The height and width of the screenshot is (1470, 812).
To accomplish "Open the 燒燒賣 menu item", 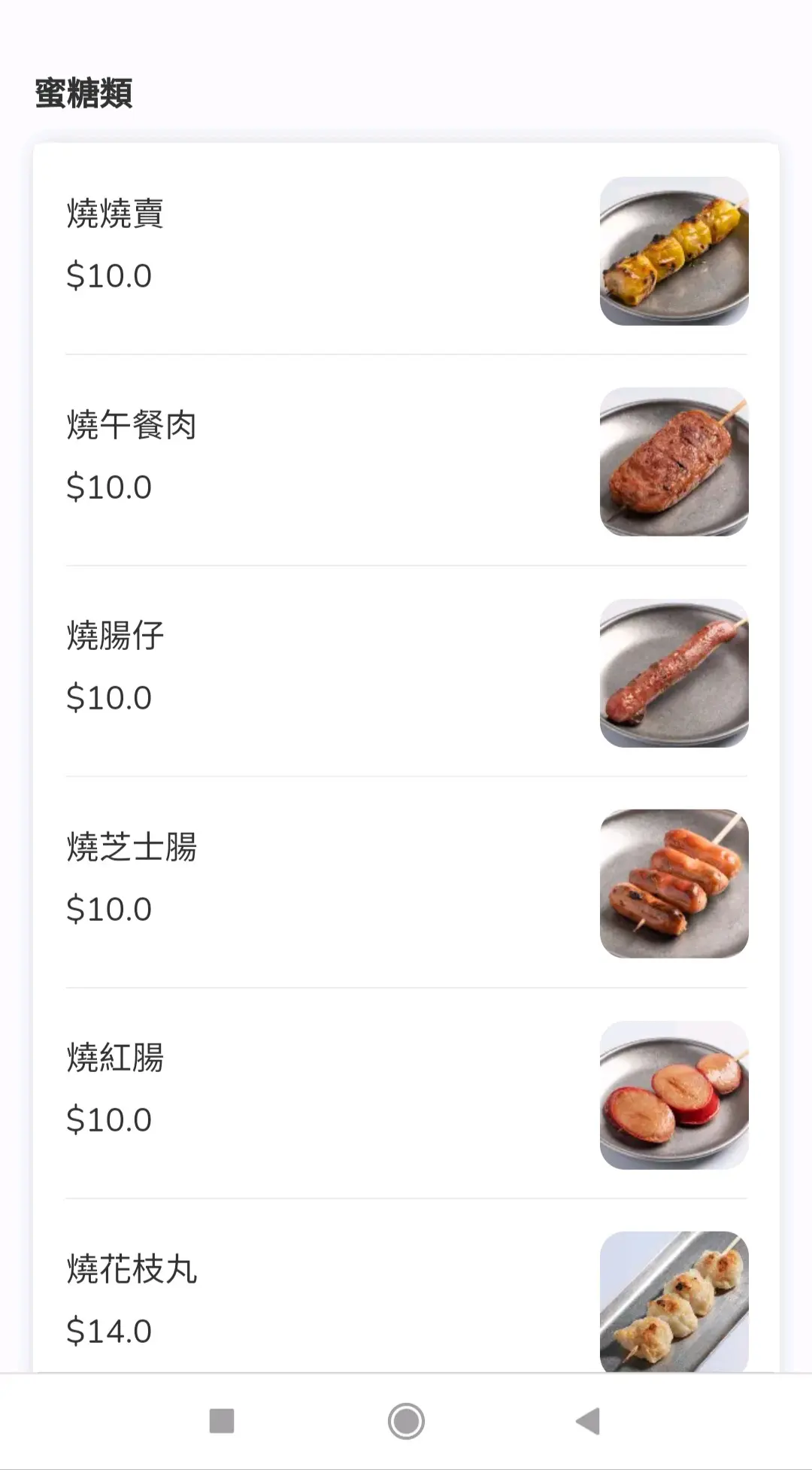I will pos(406,249).
